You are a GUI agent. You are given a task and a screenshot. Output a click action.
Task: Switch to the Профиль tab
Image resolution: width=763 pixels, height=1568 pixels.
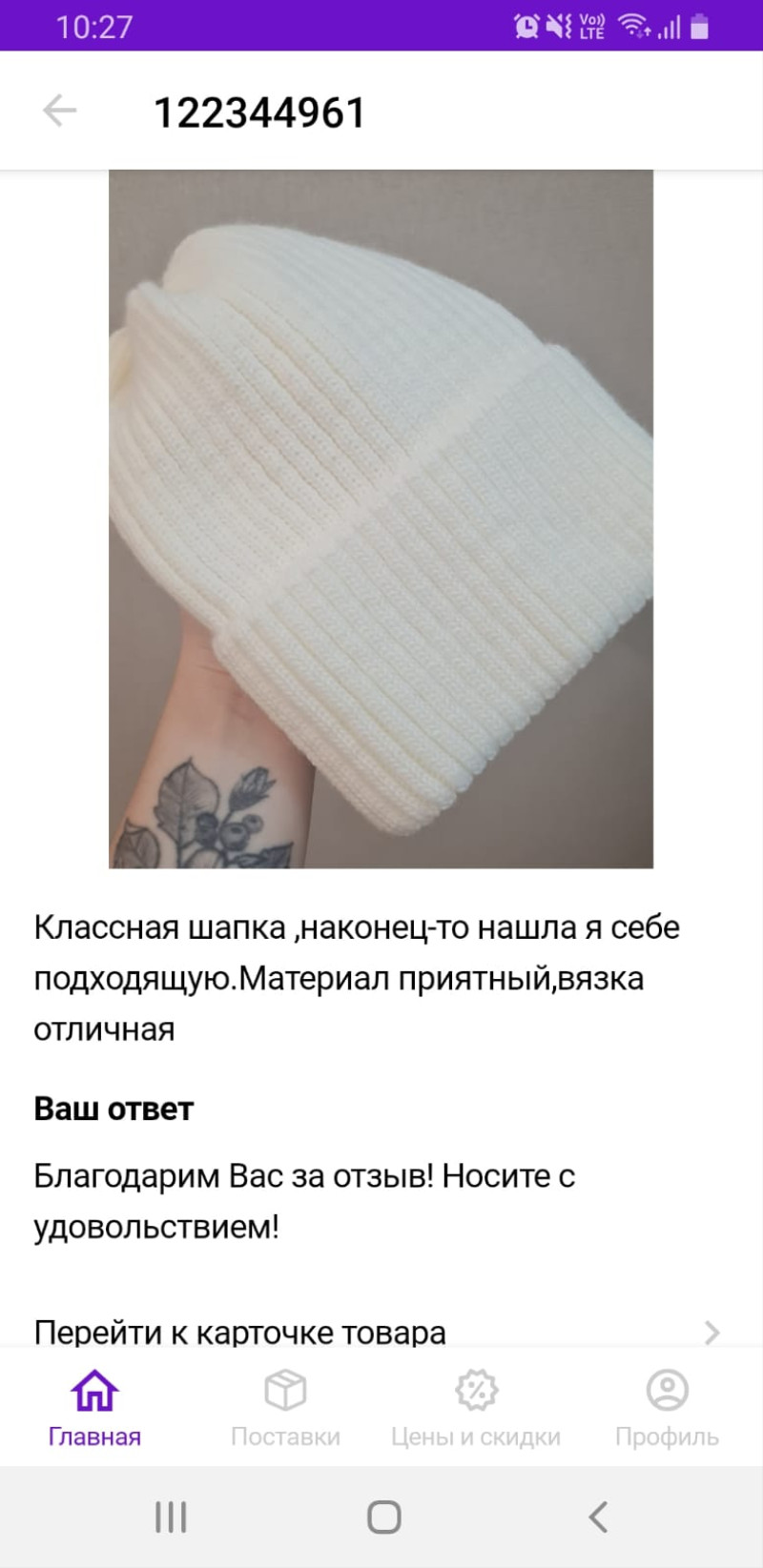point(667,1408)
